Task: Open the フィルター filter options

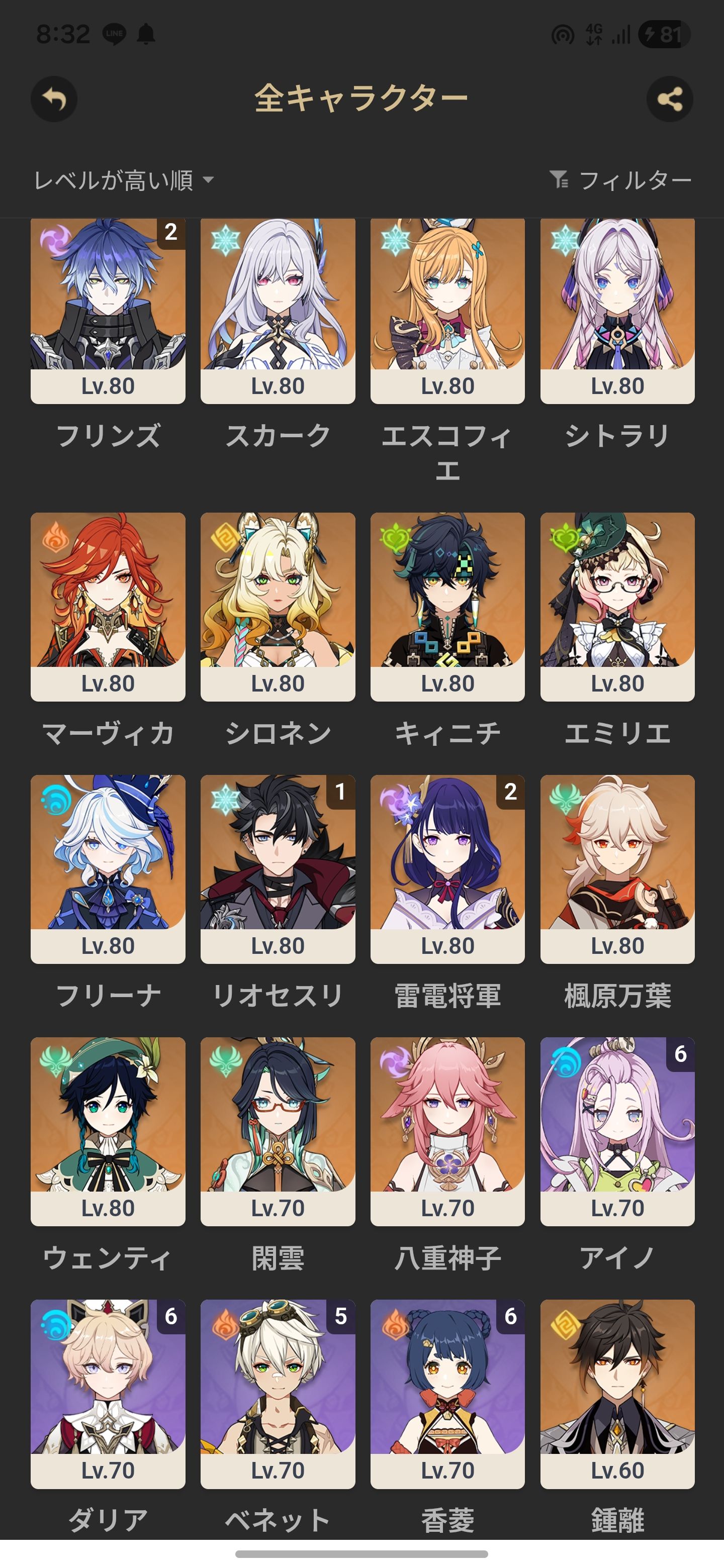Action: point(621,180)
